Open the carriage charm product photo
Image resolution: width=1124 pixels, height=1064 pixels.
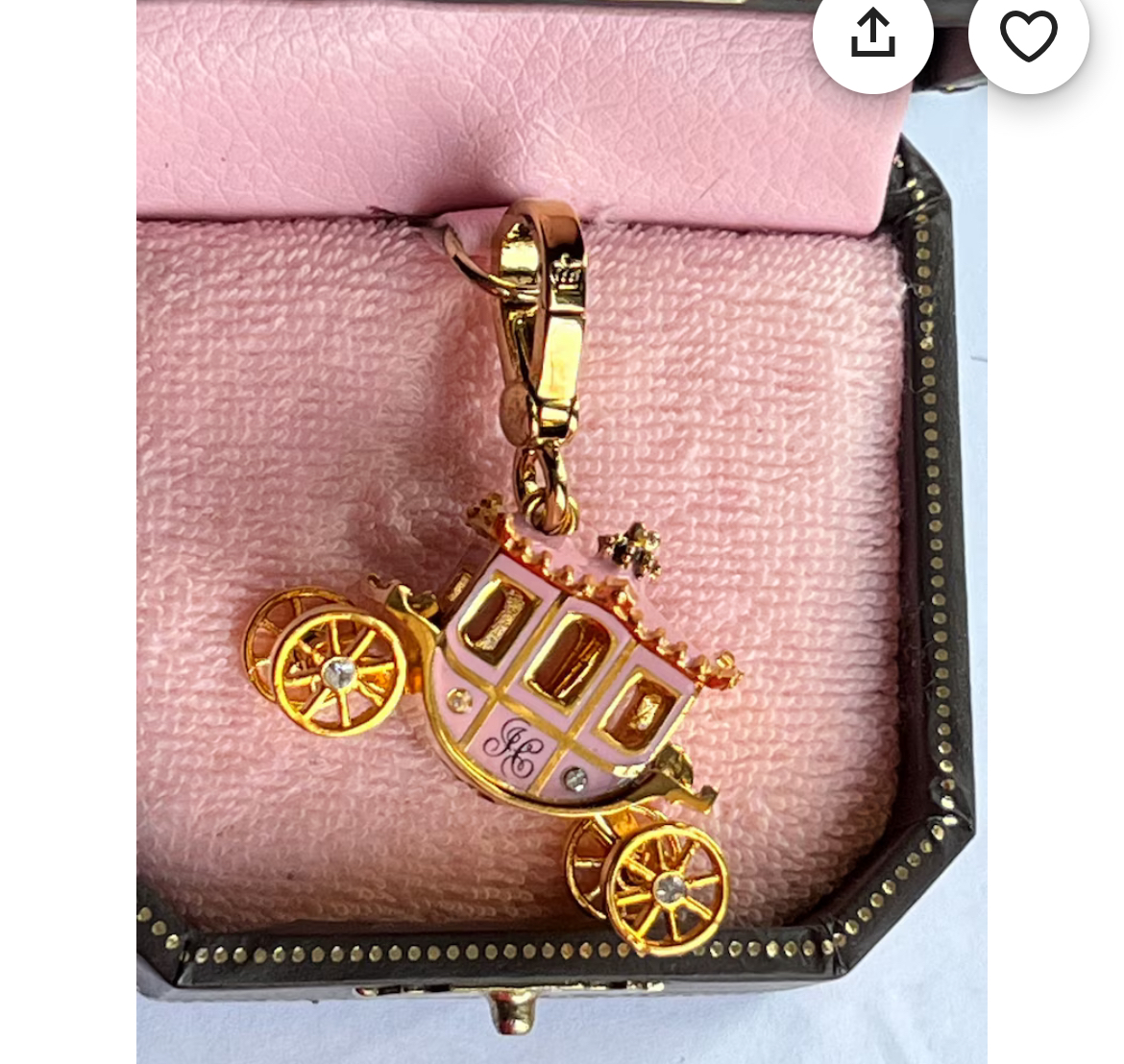point(561,576)
